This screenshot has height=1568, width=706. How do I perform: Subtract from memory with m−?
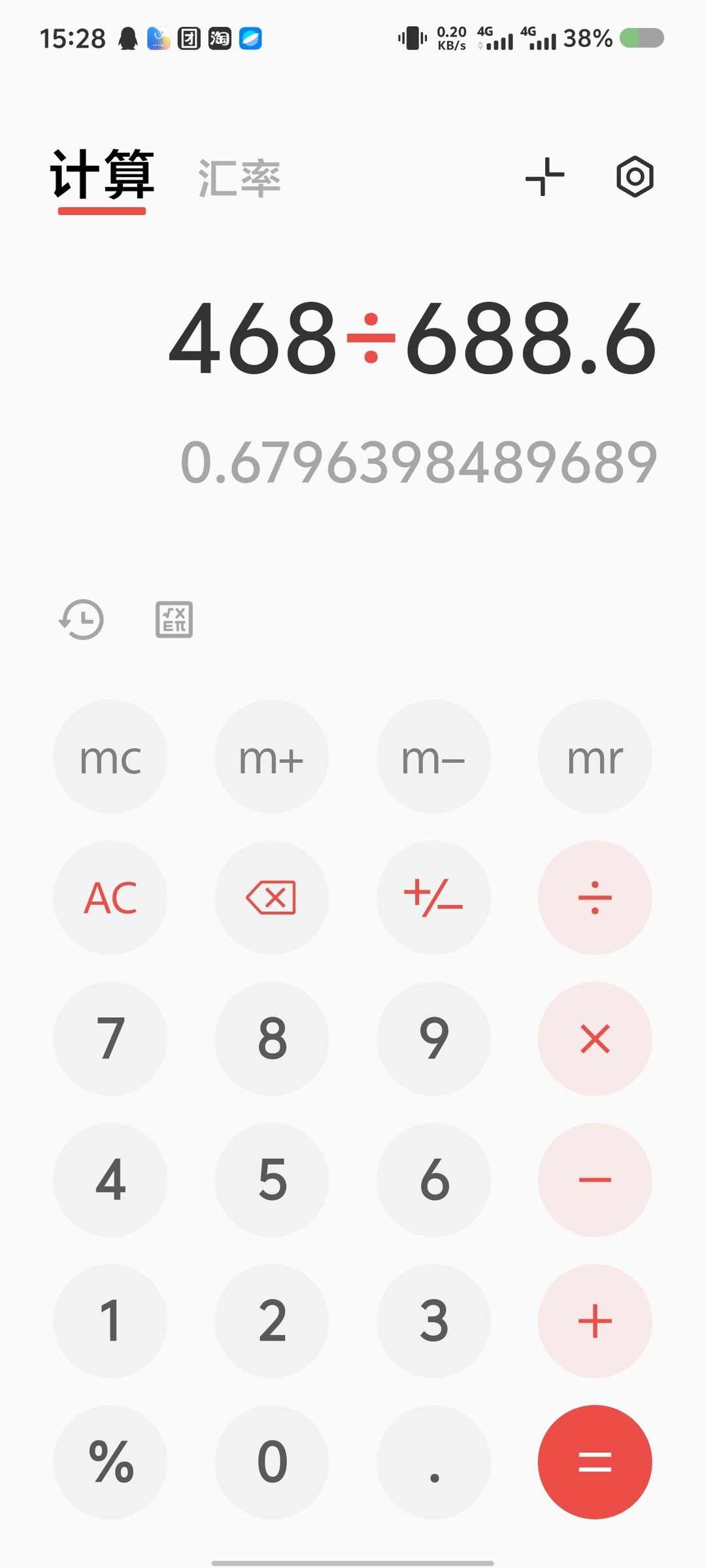point(433,757)
